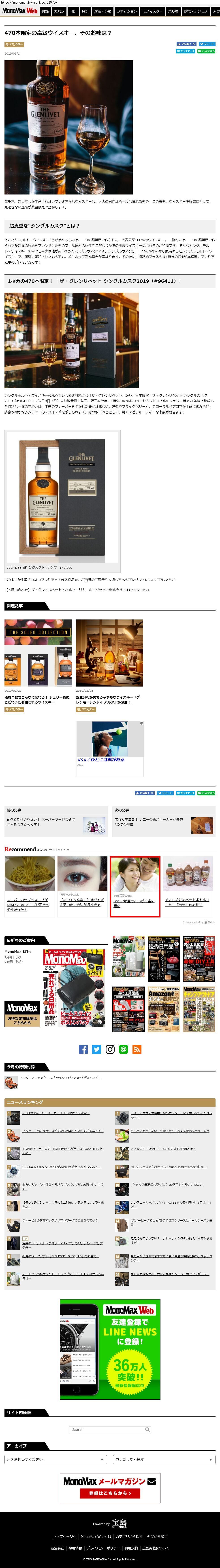Open the インケースの万能ケース special feature link
Screen dimensions: 220x1568
point(60,1077)
